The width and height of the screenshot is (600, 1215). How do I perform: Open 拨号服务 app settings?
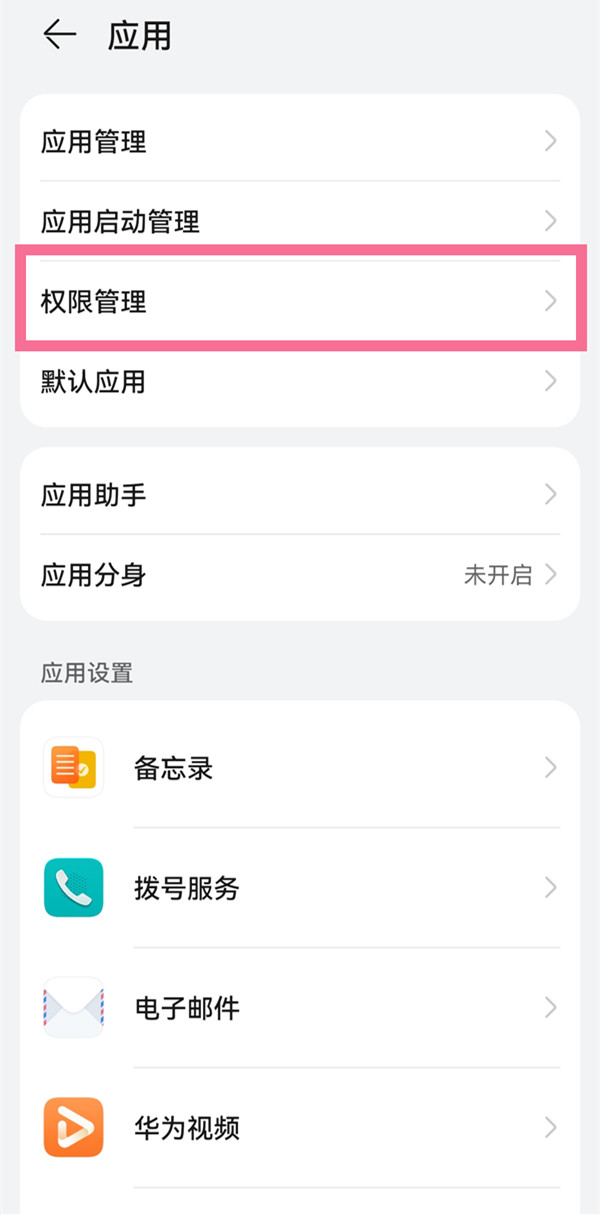click(299, 888)
